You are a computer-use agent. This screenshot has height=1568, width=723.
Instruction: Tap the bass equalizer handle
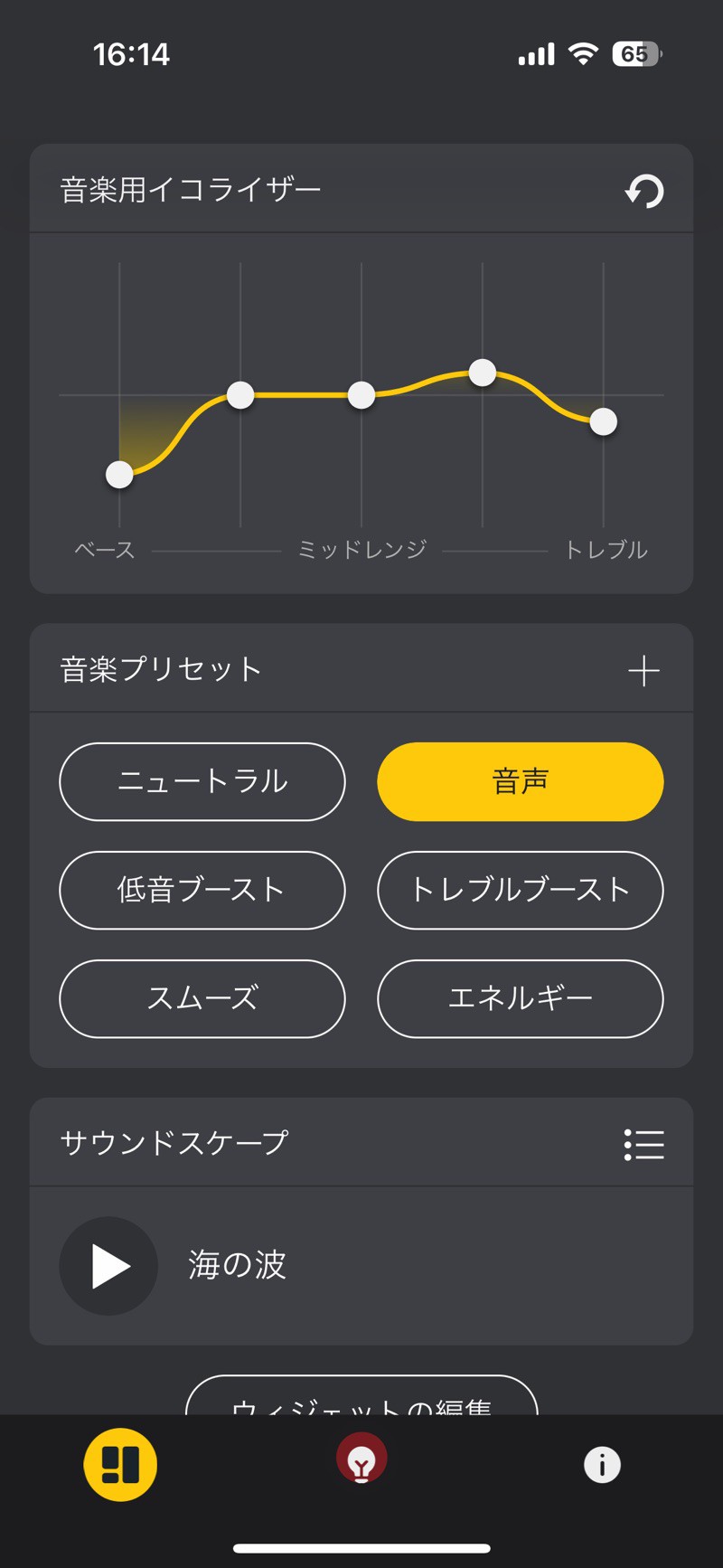(119, 475)
